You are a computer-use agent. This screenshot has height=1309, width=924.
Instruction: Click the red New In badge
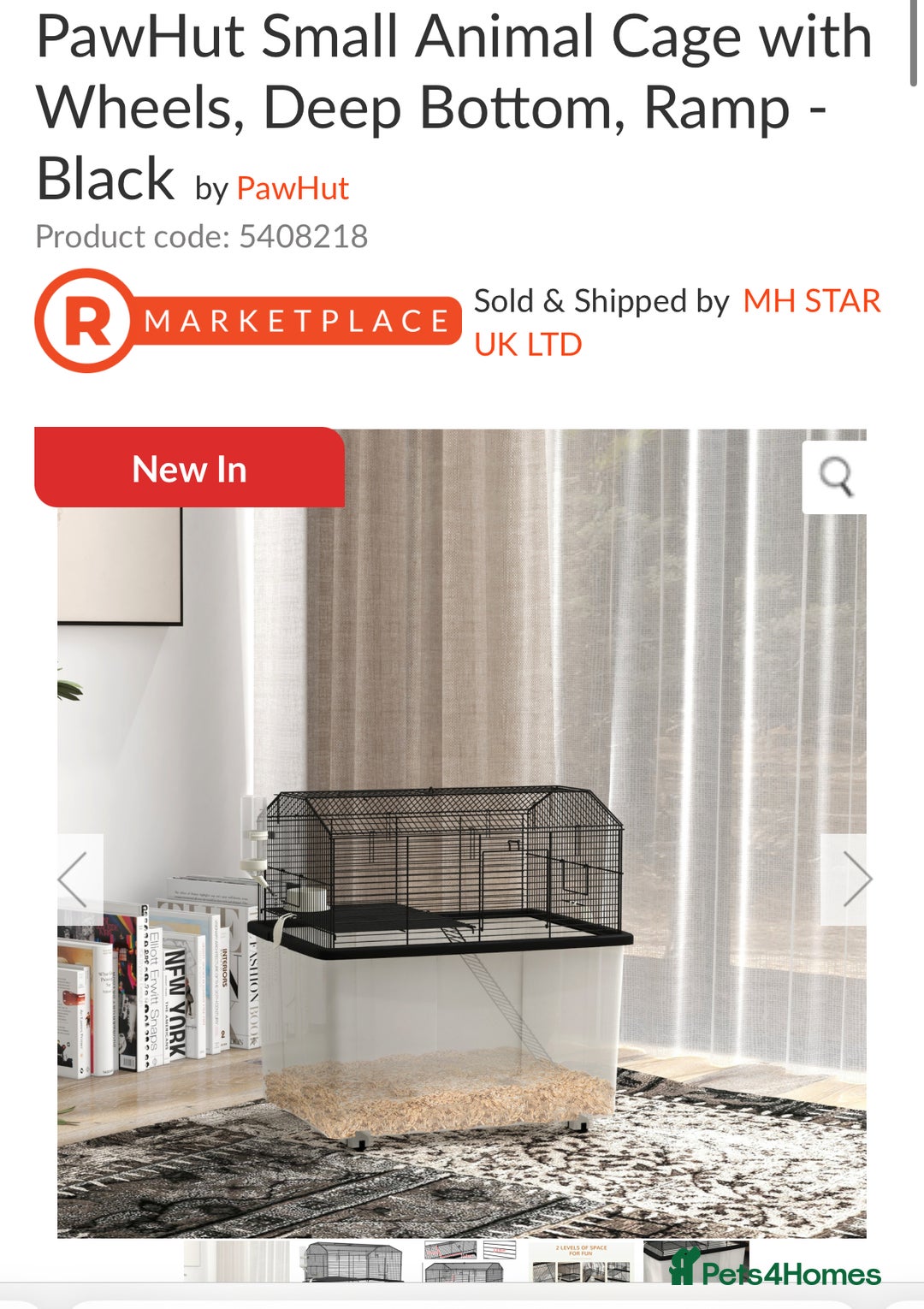click(x=188, y=469)
